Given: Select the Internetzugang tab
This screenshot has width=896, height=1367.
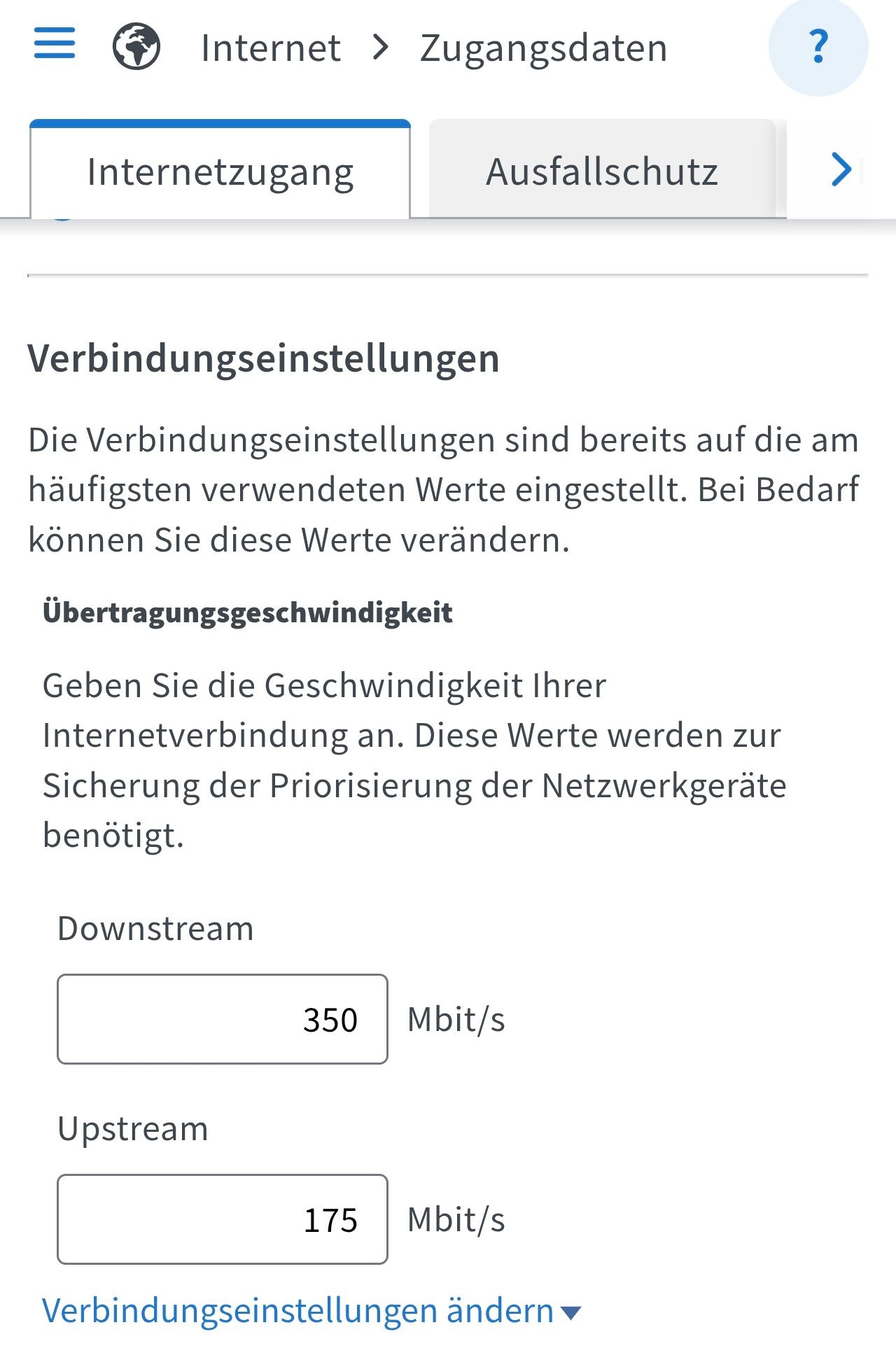Looking at the screenshot, I should point(220,170).
